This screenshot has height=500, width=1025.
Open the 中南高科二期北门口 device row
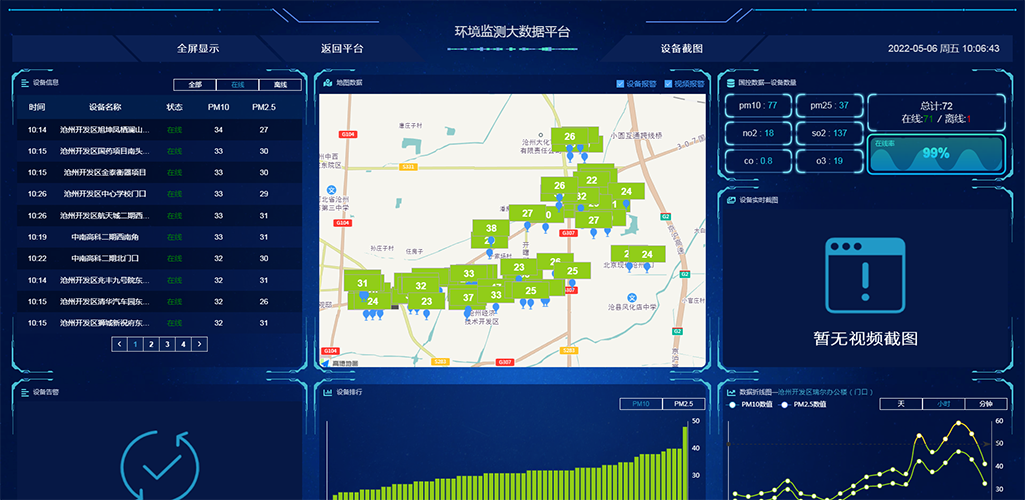(105, 258)
